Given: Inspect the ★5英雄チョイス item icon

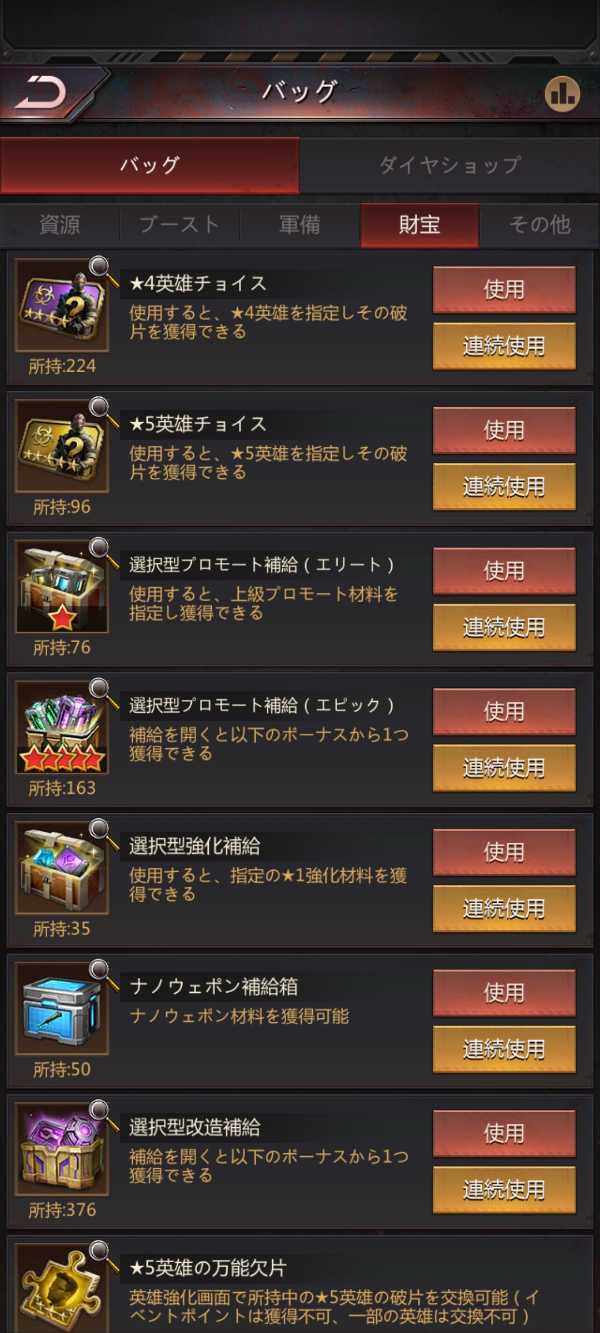Looking at the screenshot, I should pos(61,445).
